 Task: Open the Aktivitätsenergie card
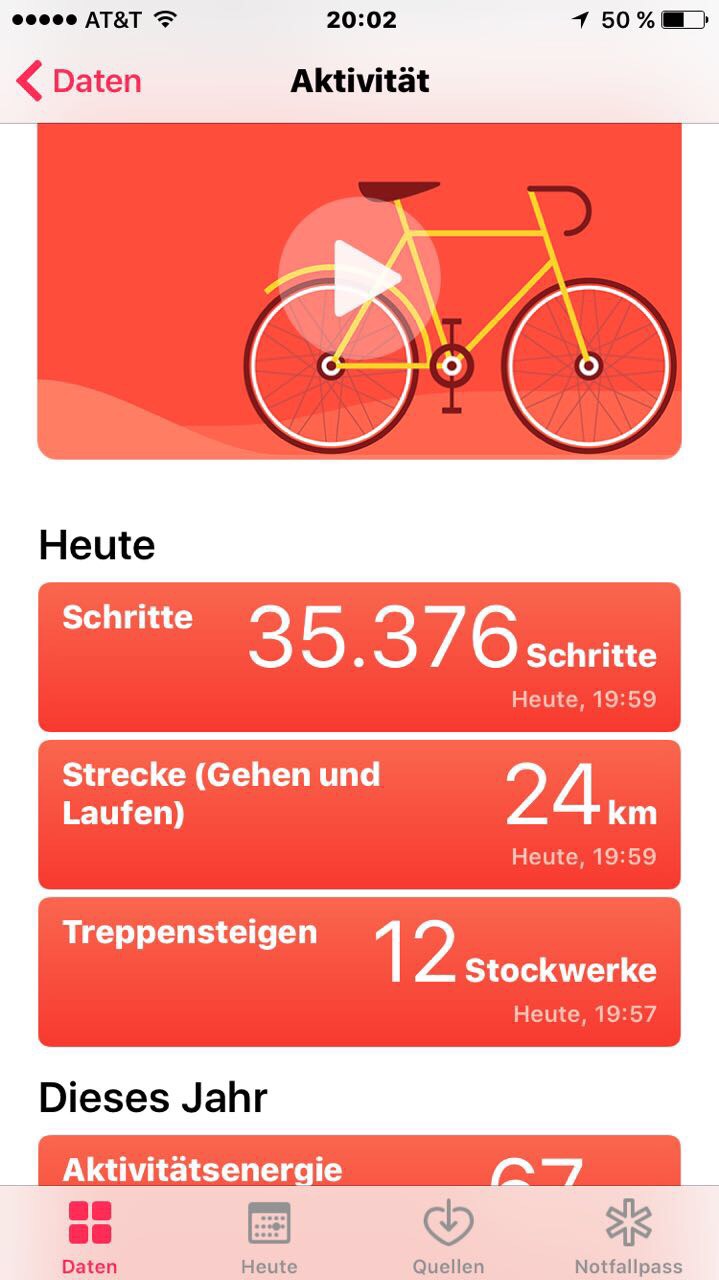click(x=359, y=1160)
